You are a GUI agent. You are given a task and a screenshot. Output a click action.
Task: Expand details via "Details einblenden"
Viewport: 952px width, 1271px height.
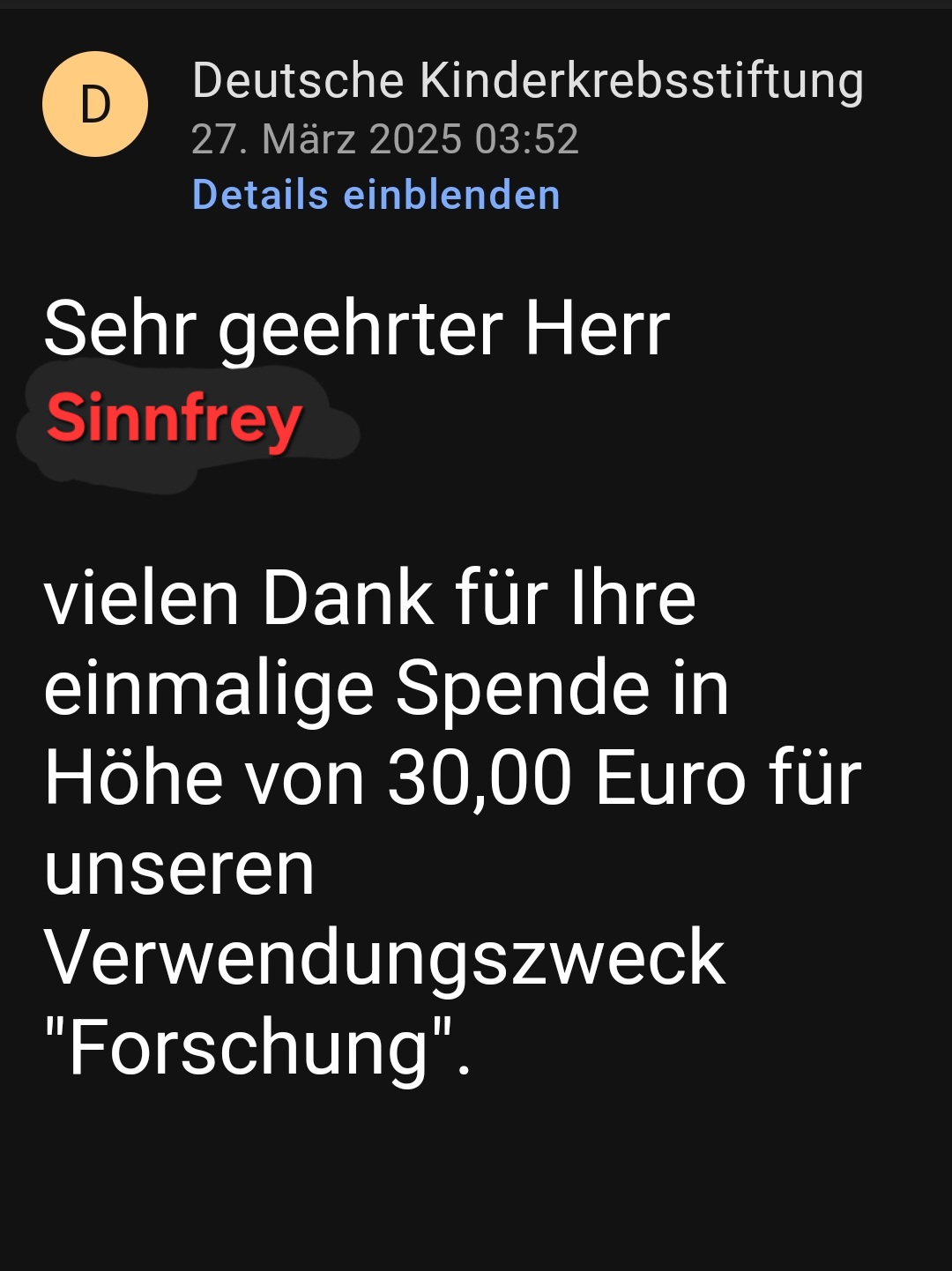[x=376, y=195]
